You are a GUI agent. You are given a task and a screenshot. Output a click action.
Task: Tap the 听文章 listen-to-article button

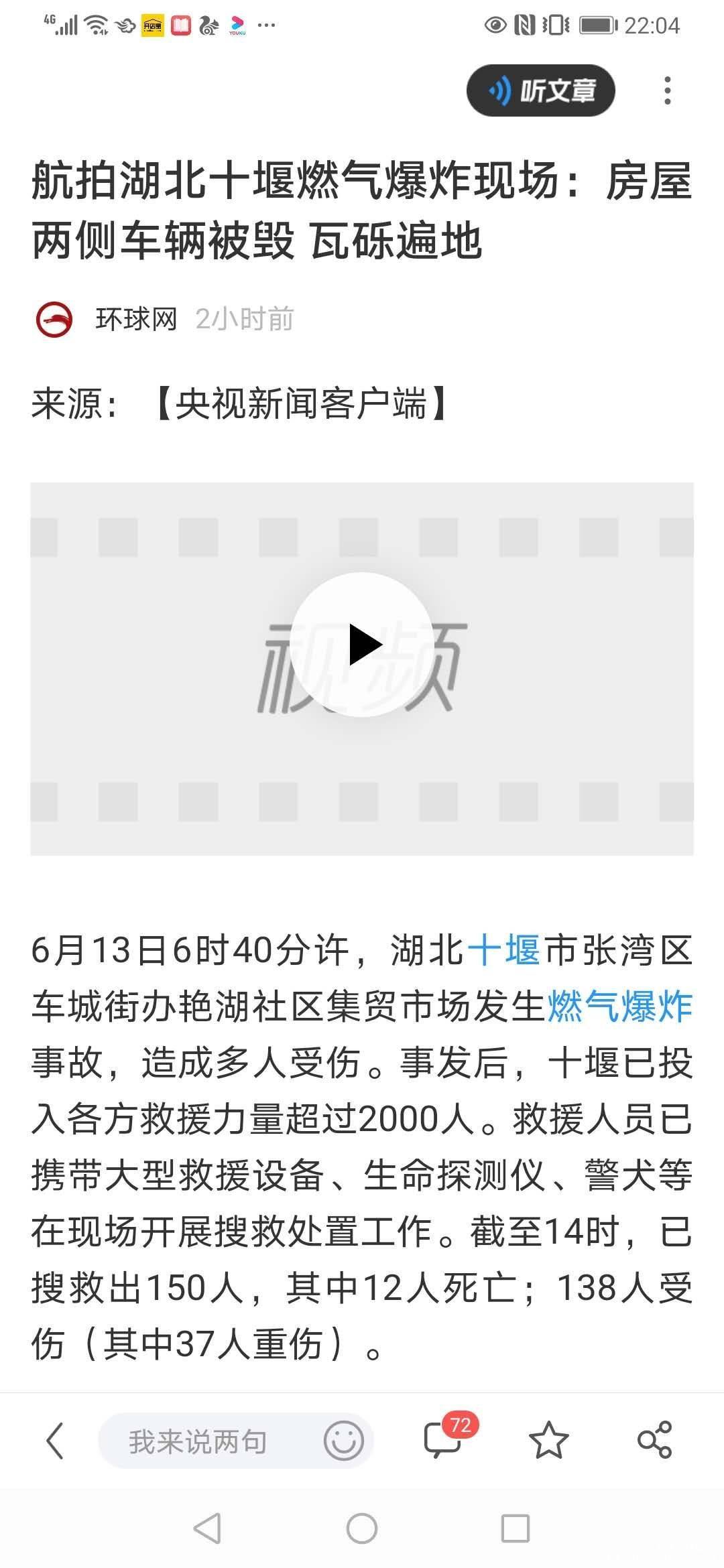click(x=541, y=90)
